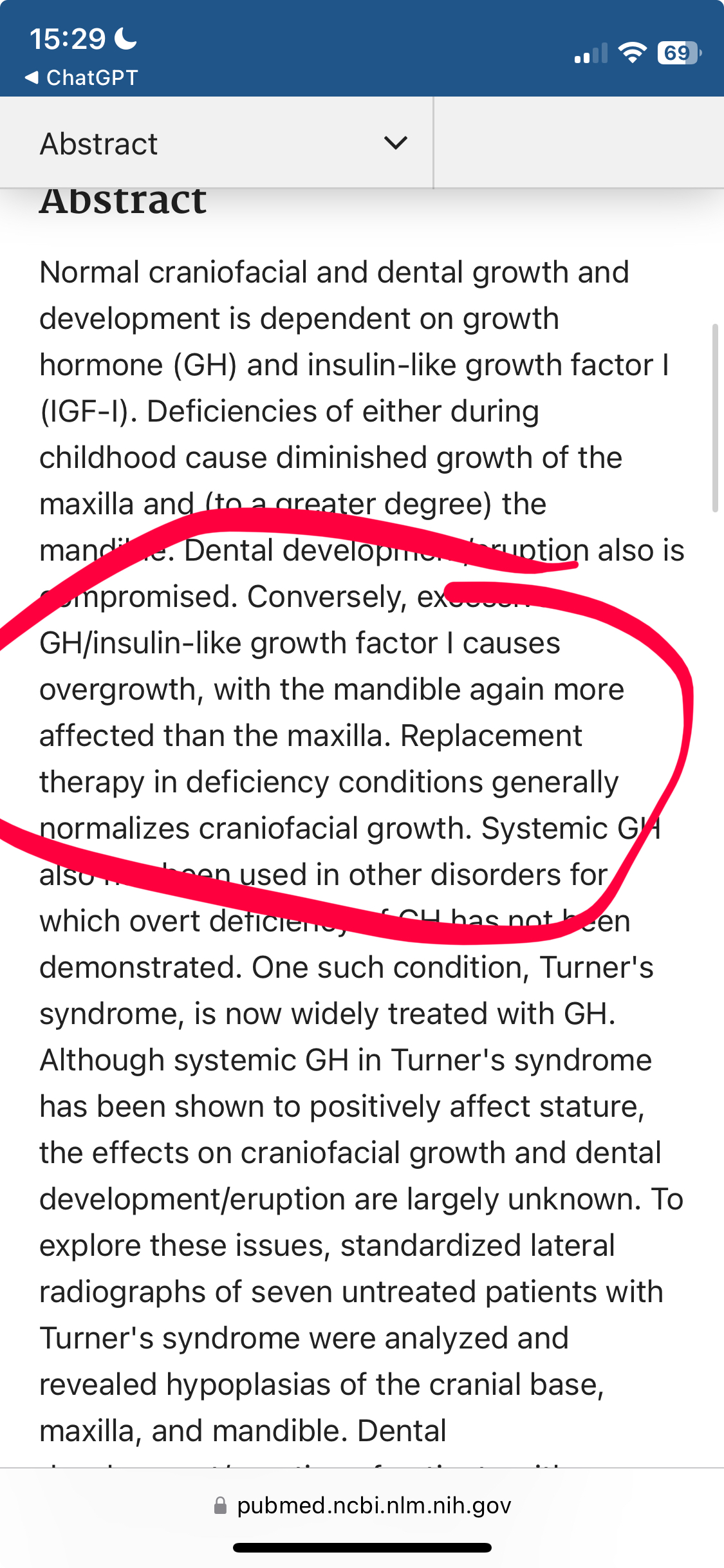The image size is (724, 1568).
Task: Return to the ChatGPT app
Action: coord(82,78)
